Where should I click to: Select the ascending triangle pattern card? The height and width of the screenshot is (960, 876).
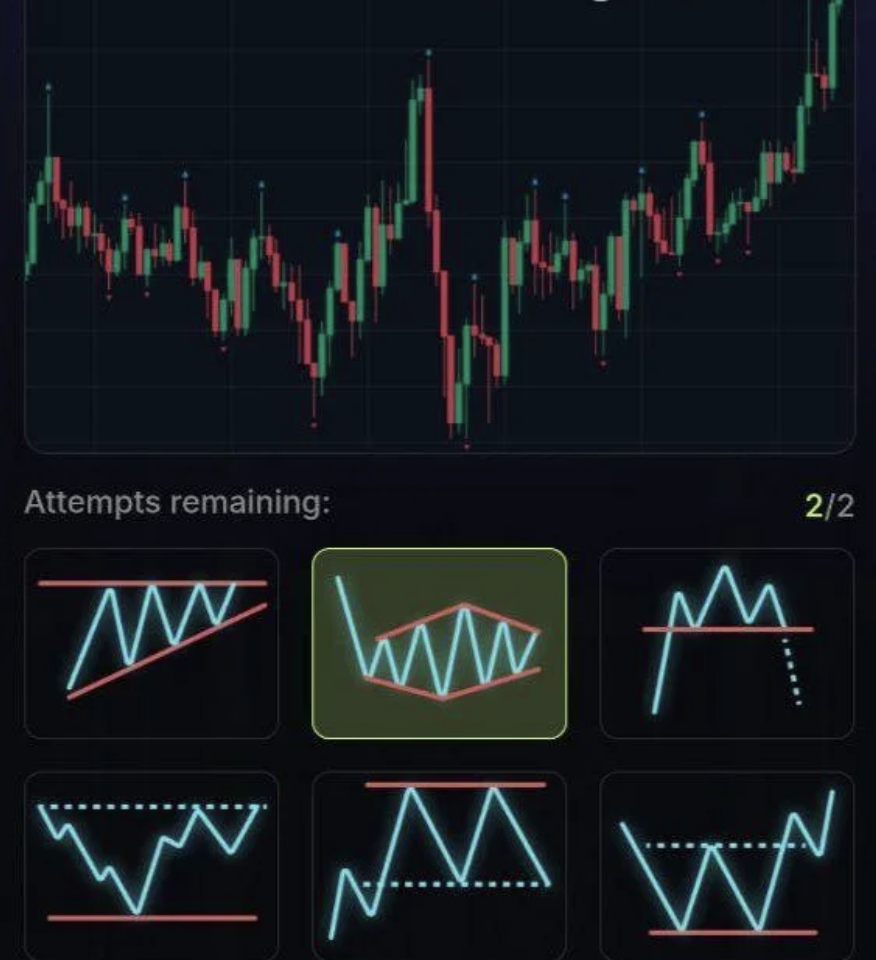151,643
